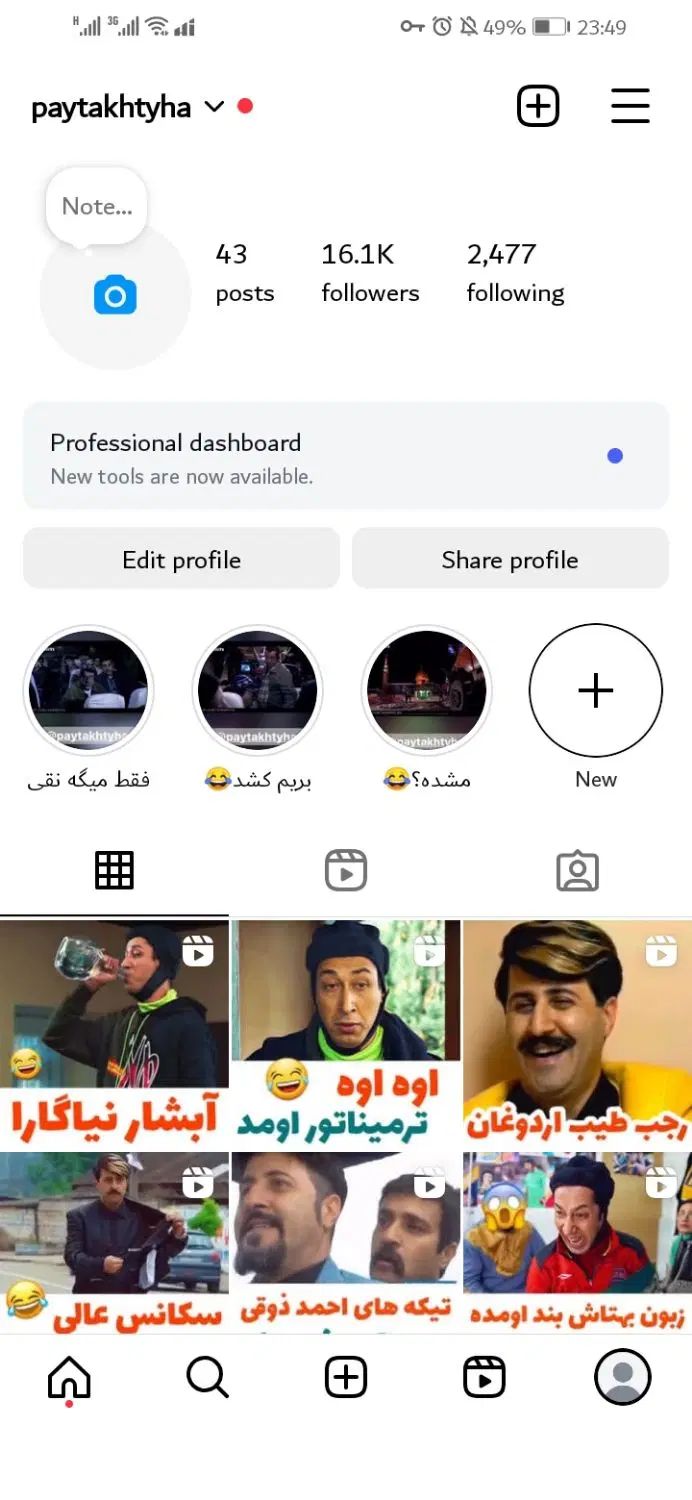Expand the paytakhtyha account switcher

(213, 107)
